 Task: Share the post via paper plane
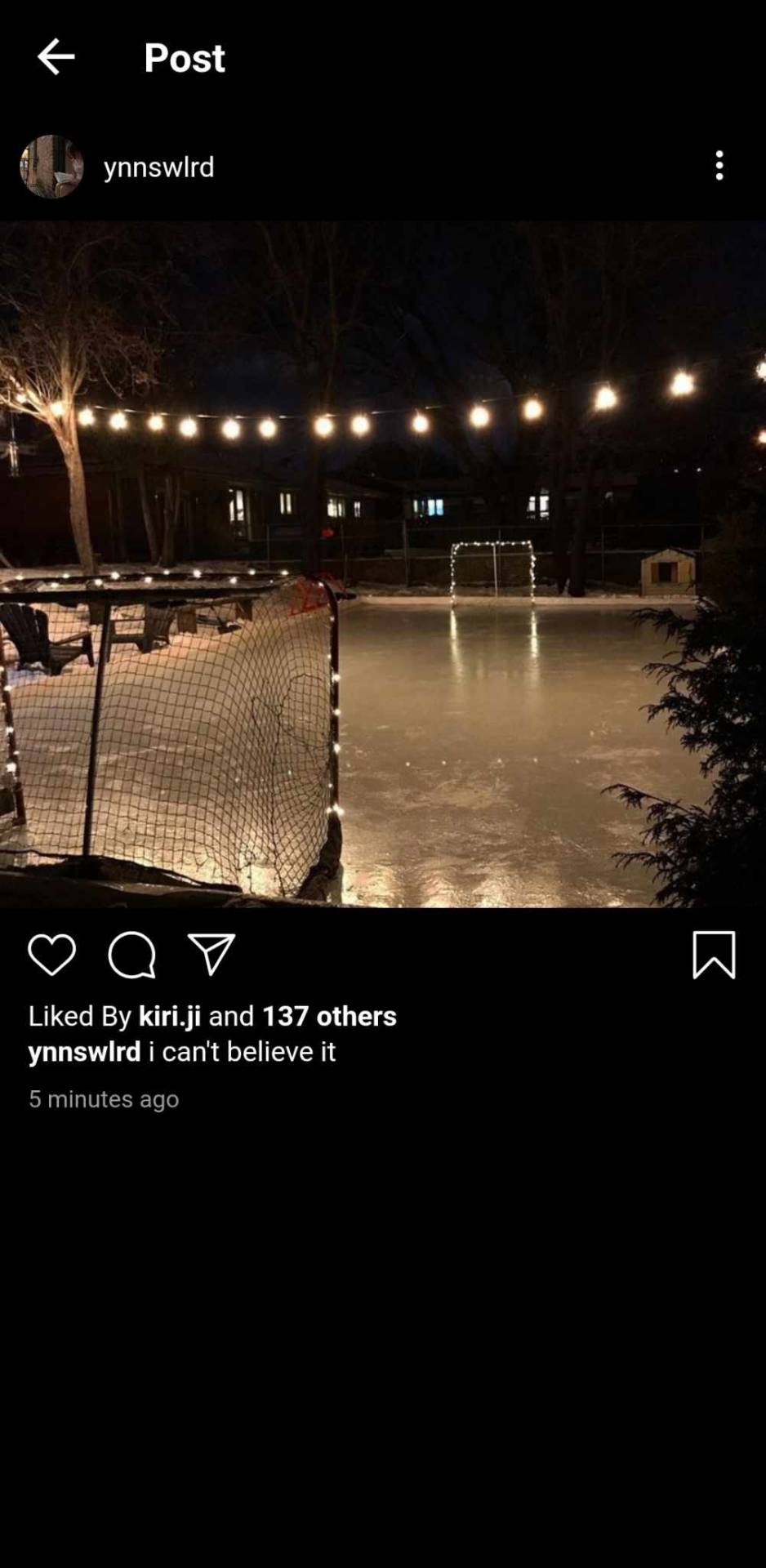click(x=212, y=954)
